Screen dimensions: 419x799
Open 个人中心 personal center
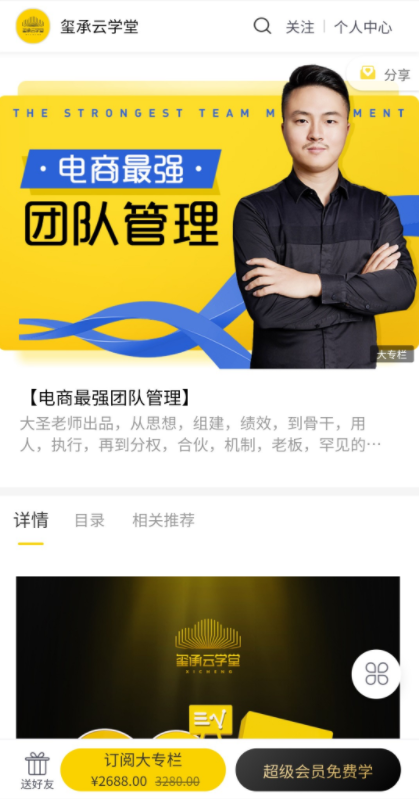[x=363, y=27]
